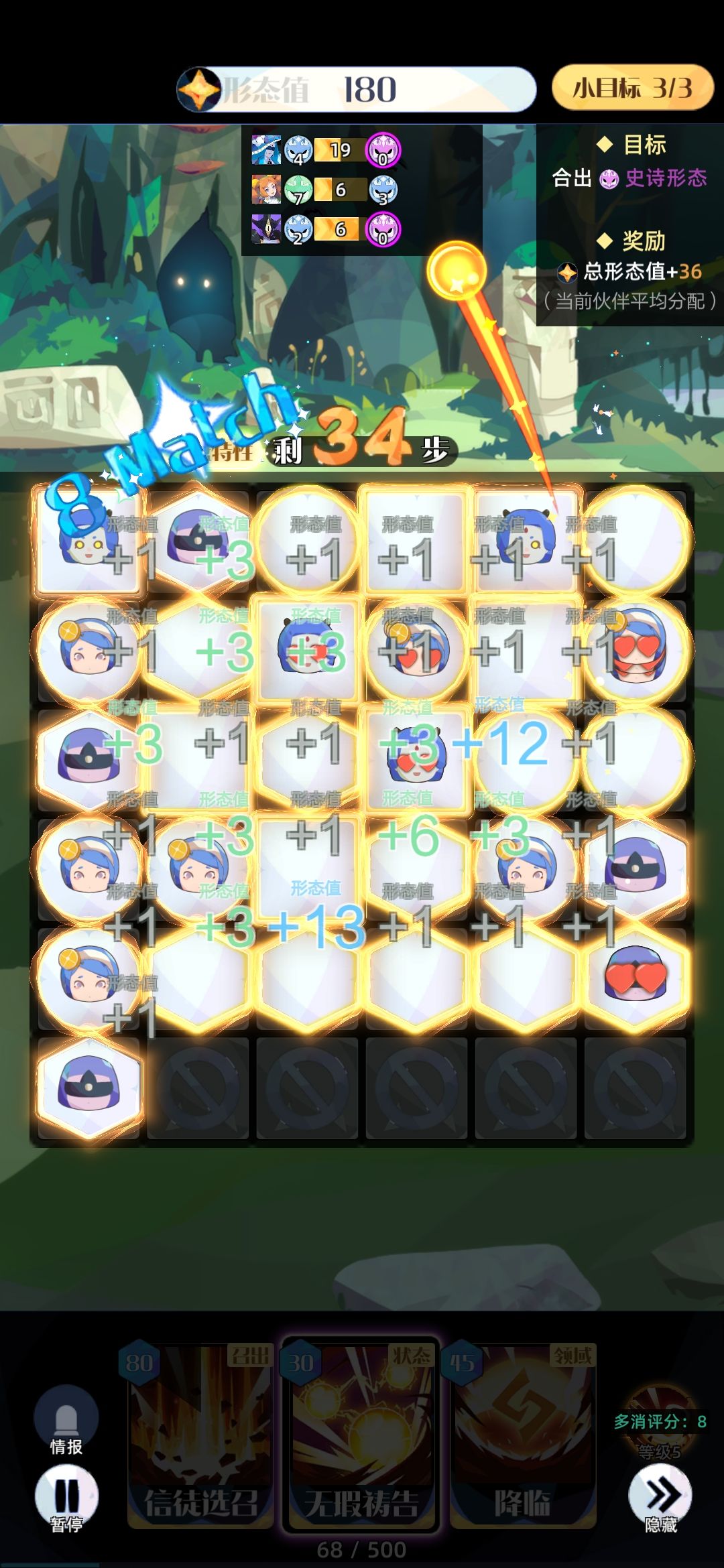Image resolution: width=724 pixels, height=1568 pixels.
Task: Select the 信徒选召 skill card
Action: (x=200, y=1435)
